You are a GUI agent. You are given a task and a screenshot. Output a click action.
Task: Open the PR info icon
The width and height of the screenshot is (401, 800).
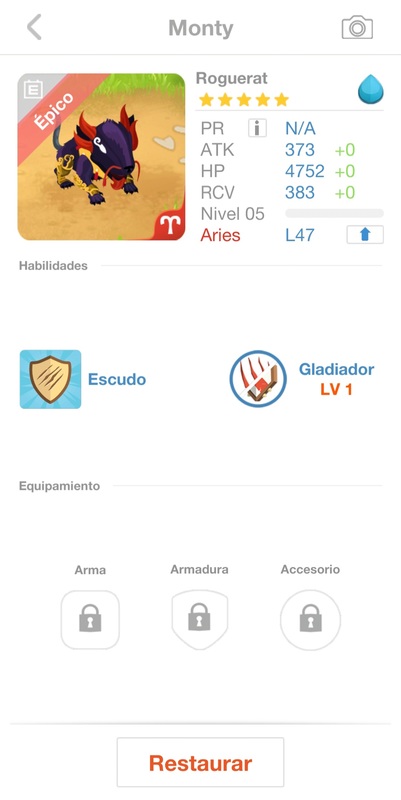pyautogui.click(x=257, y=128)
